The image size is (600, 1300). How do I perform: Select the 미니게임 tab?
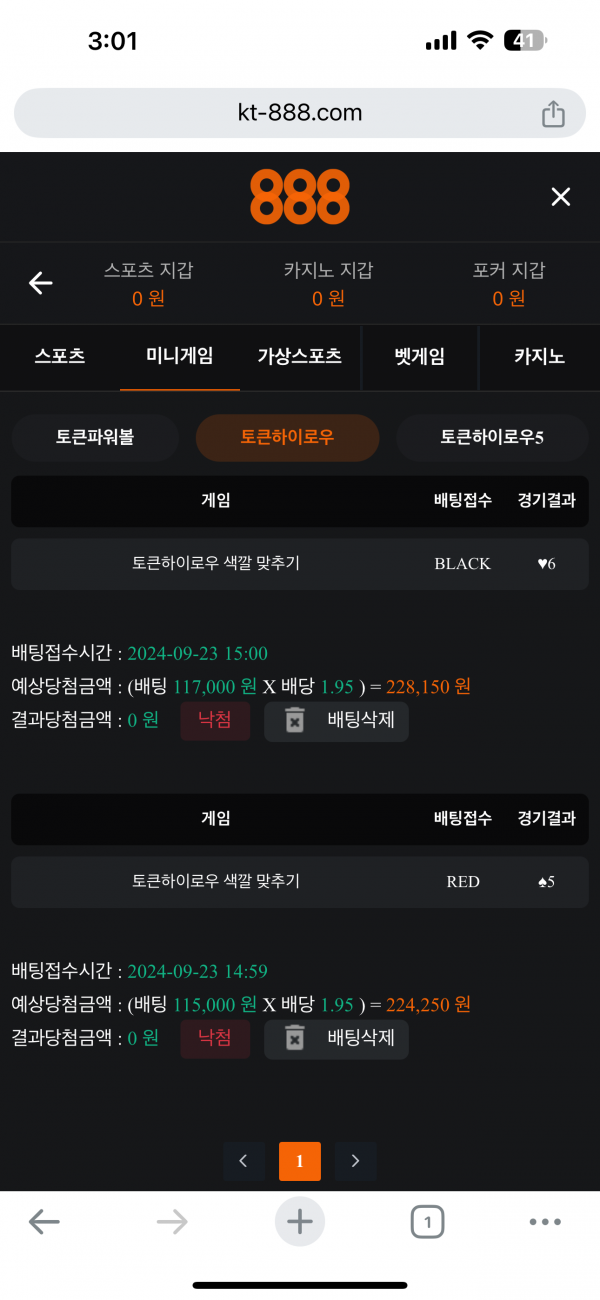tap(180, 356)
